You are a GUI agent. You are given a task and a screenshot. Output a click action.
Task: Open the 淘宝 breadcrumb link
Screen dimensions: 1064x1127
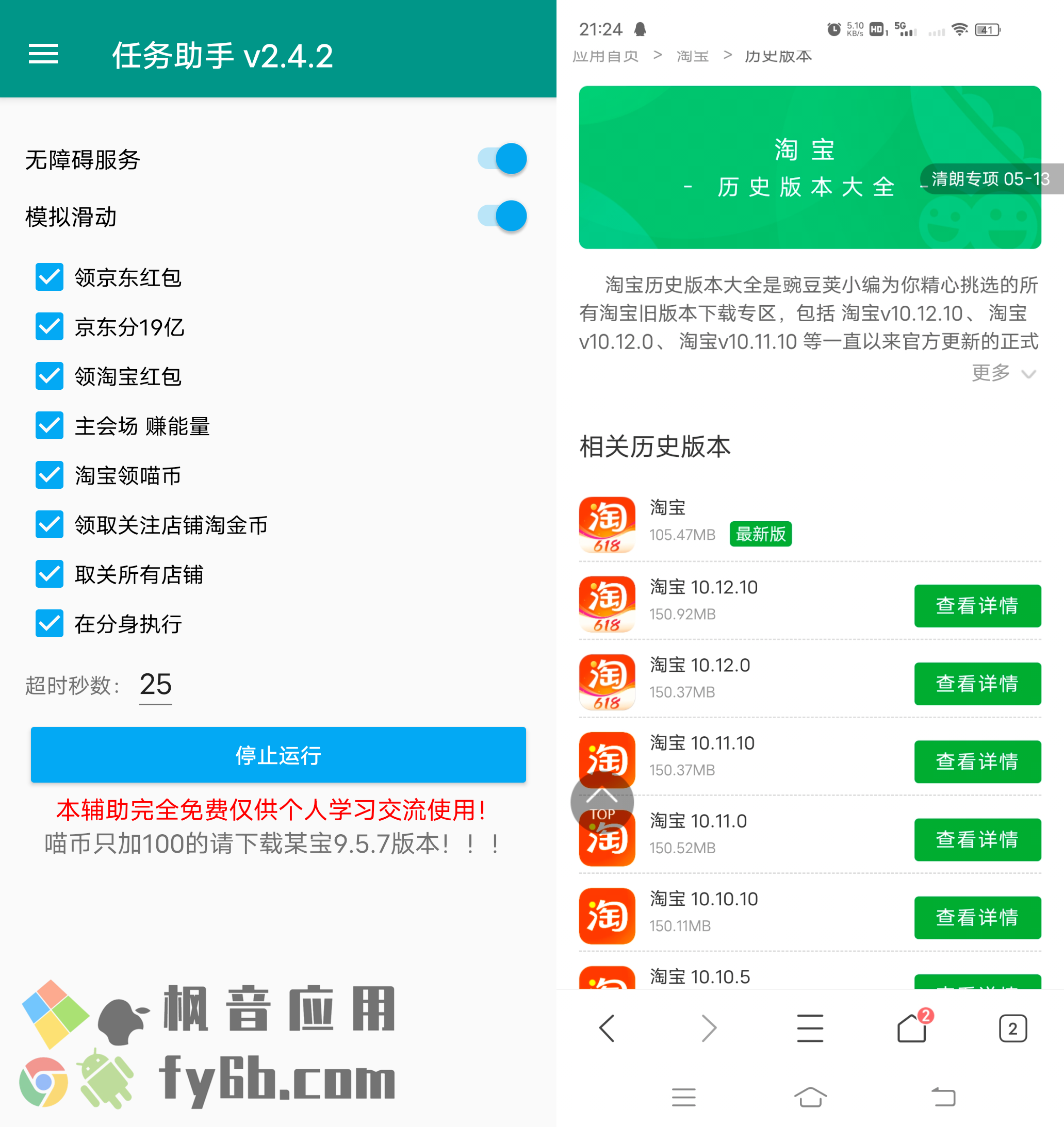tap(693, 56)
